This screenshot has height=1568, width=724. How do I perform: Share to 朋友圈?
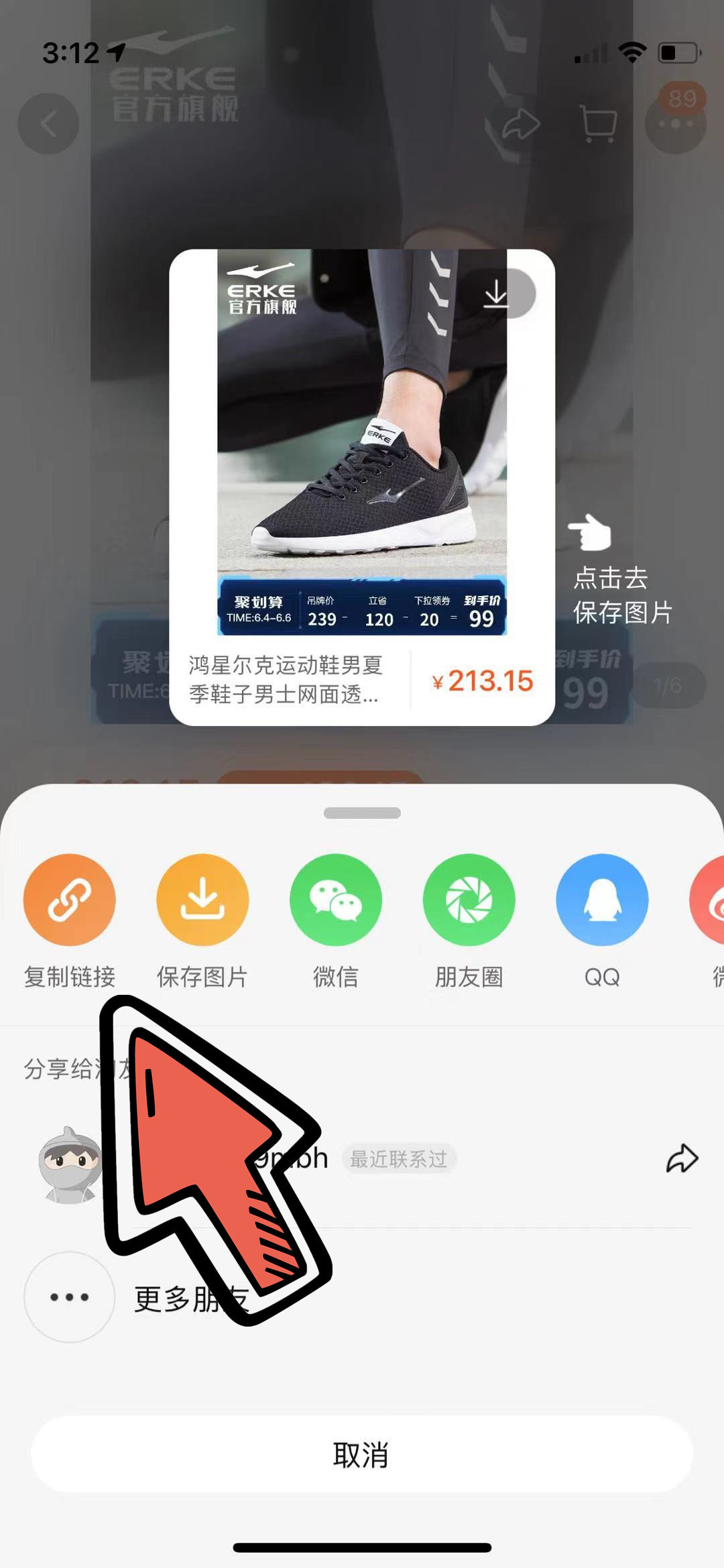pyautogui.click(x=469, y=900)
